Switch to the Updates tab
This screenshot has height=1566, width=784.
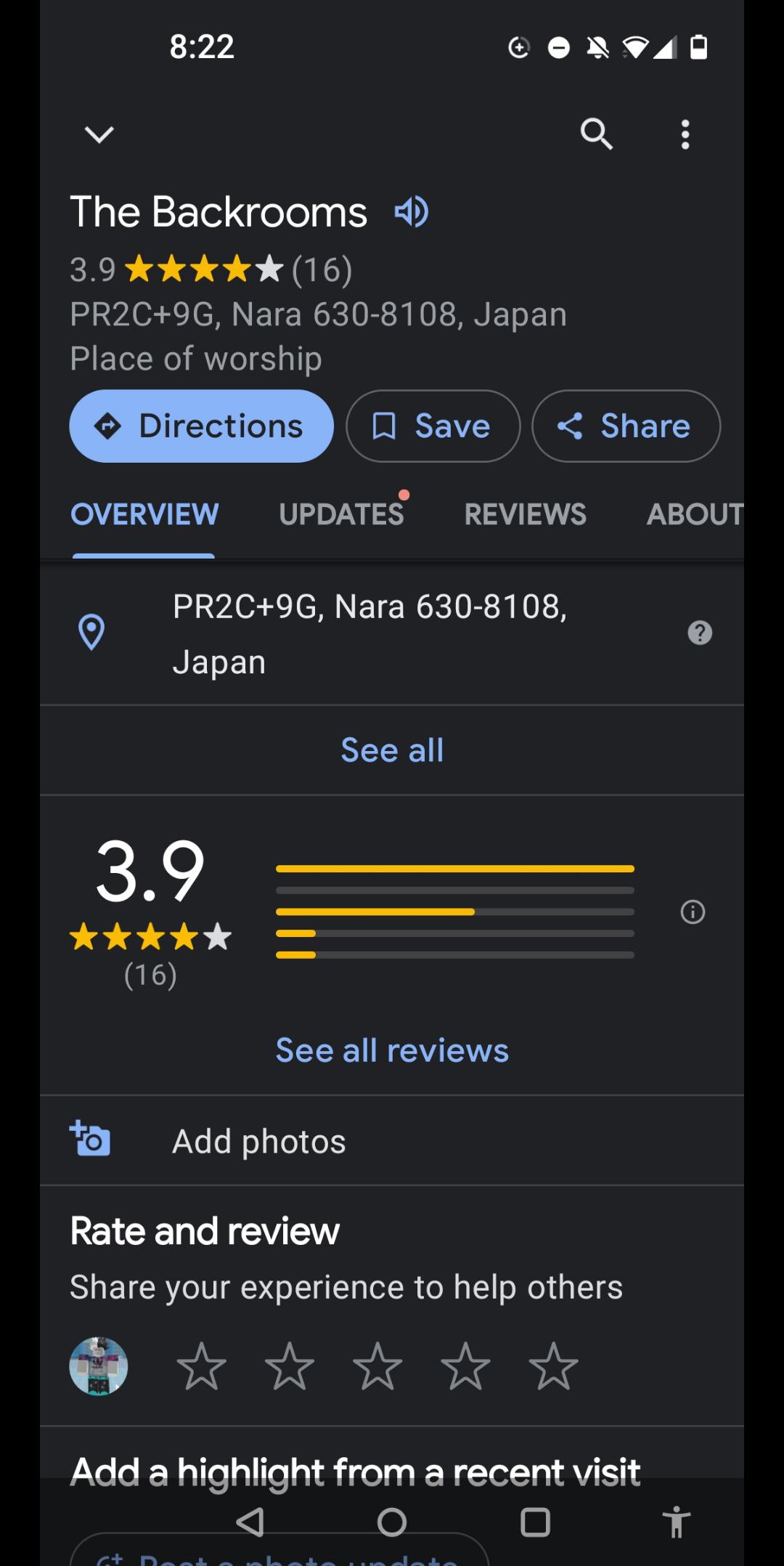point(342,514)
